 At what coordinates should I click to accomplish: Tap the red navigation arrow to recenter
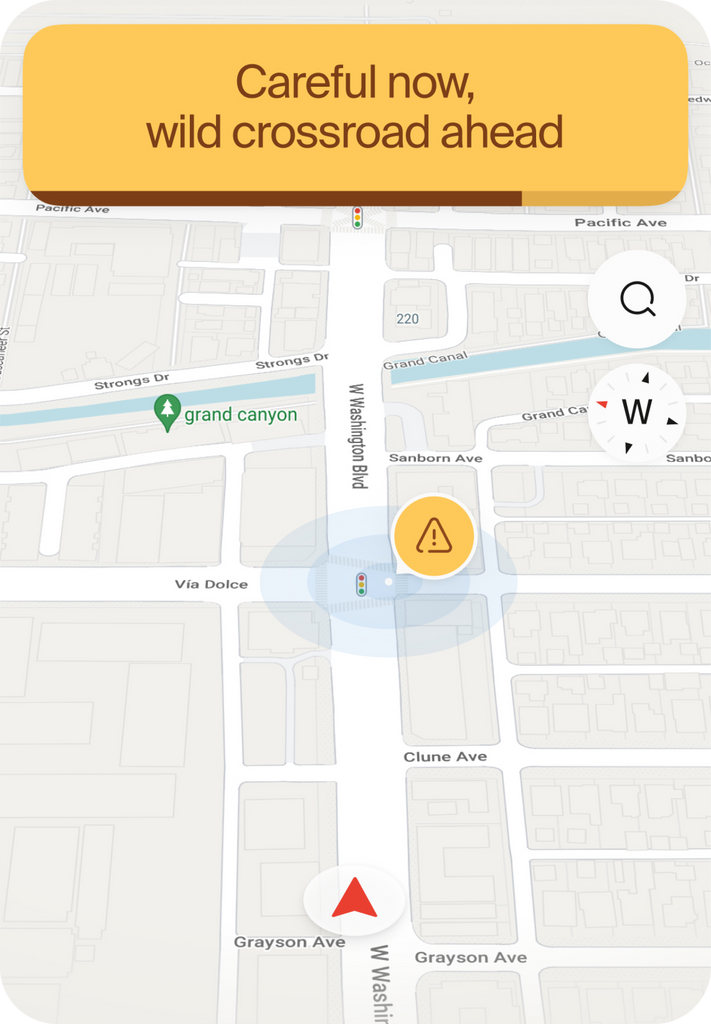pyautogui.click(x=354, y=899)
